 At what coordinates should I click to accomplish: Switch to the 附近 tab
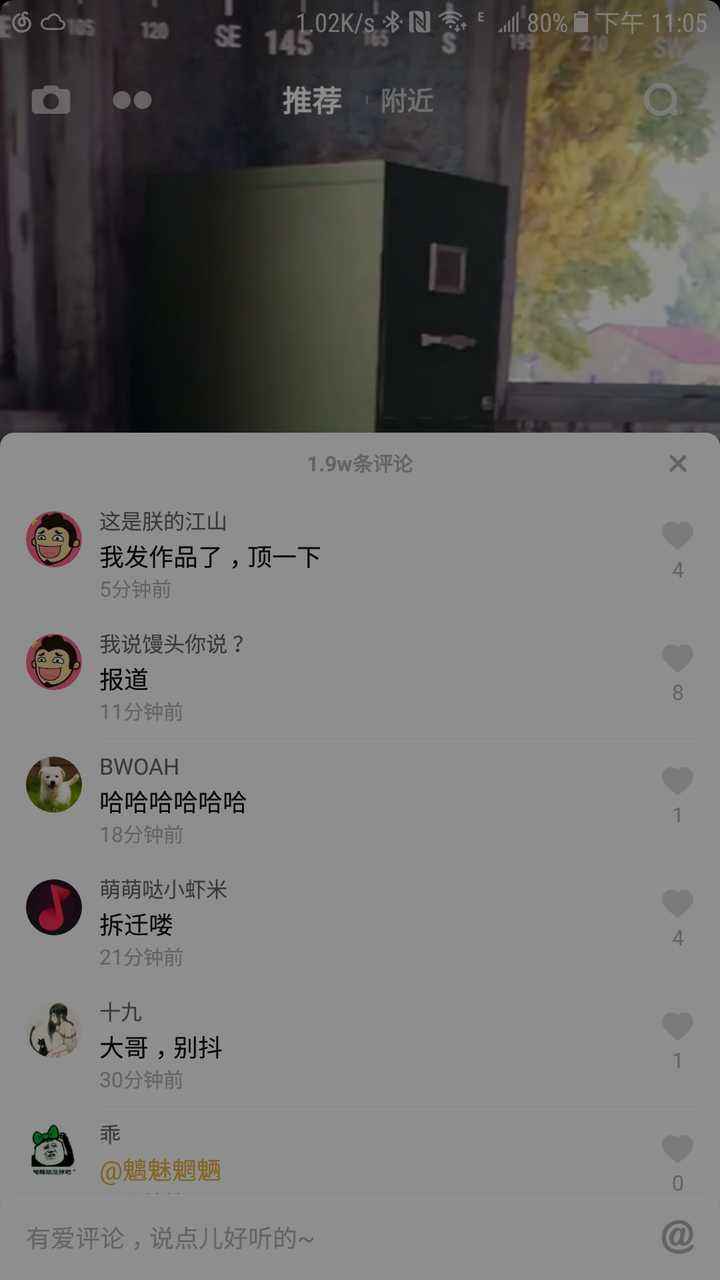(408, 99)
